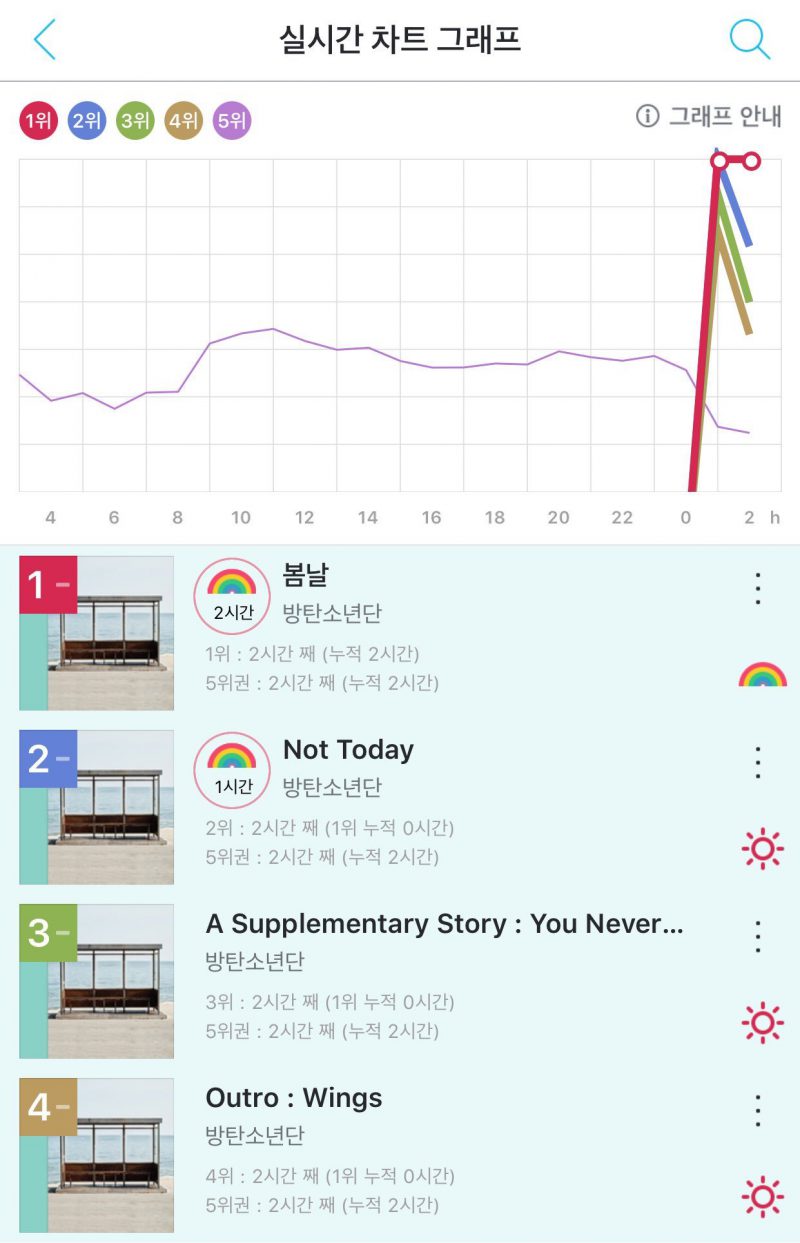Select the 2위 rank chip

click(87, 122)
